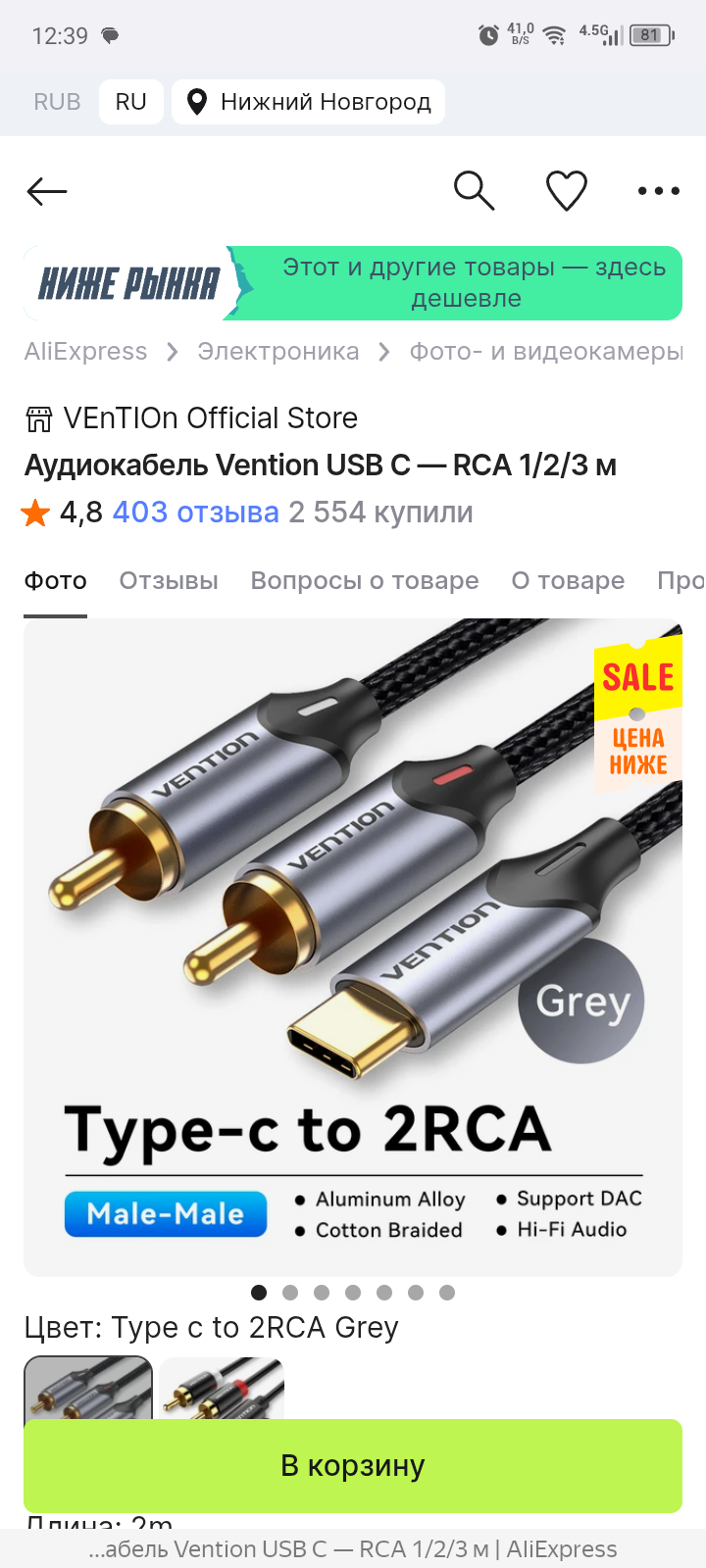The image size is (706, 1568).
Task: Open the AliExpress breadcrumb link
Action: point(85,351)
